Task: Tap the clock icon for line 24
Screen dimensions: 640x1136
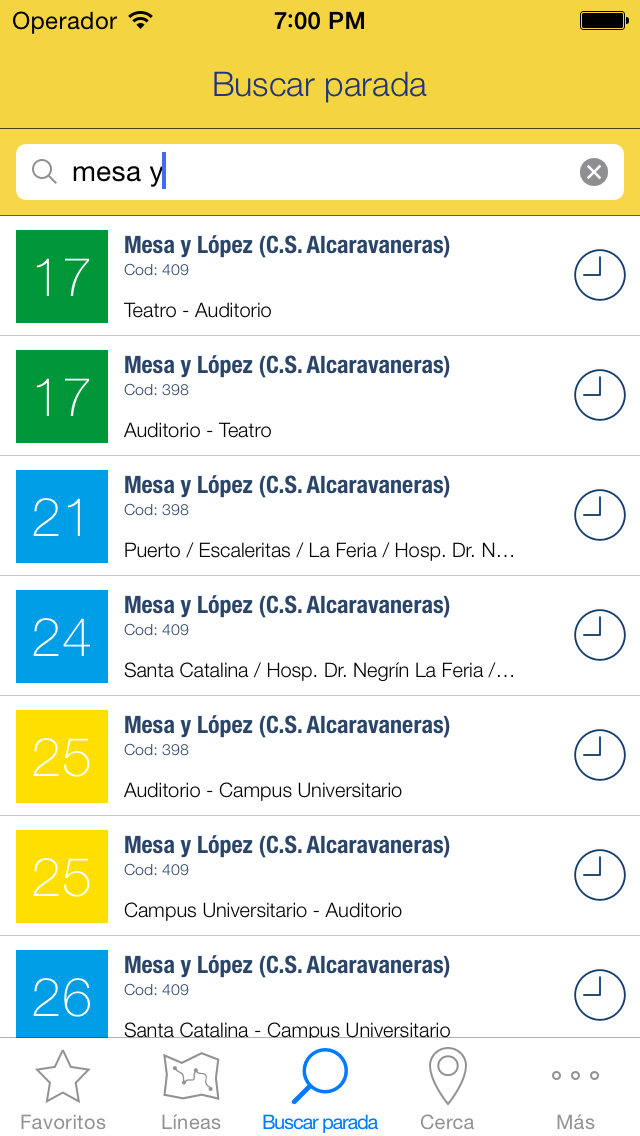Action: (599, 635)
